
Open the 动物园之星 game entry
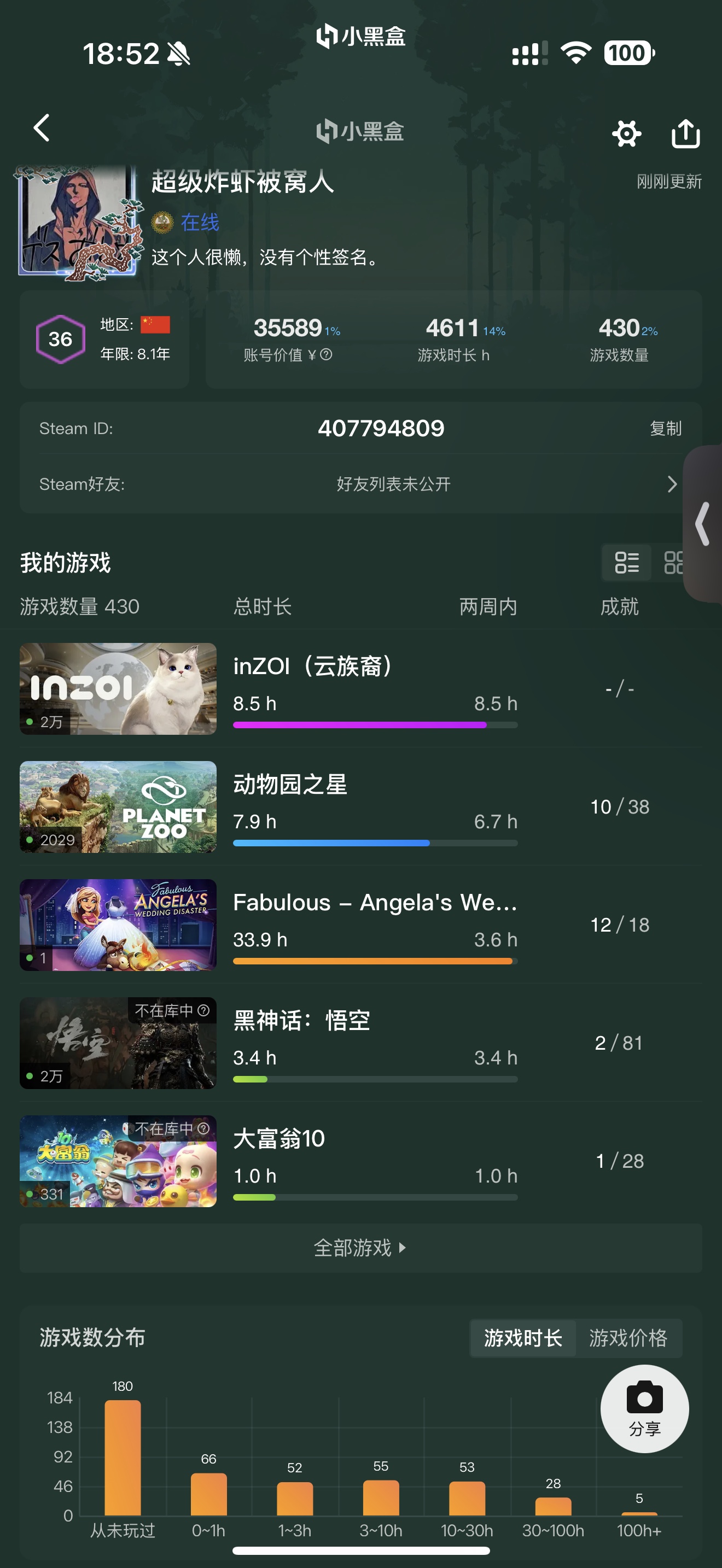click(x=360, y=806)
